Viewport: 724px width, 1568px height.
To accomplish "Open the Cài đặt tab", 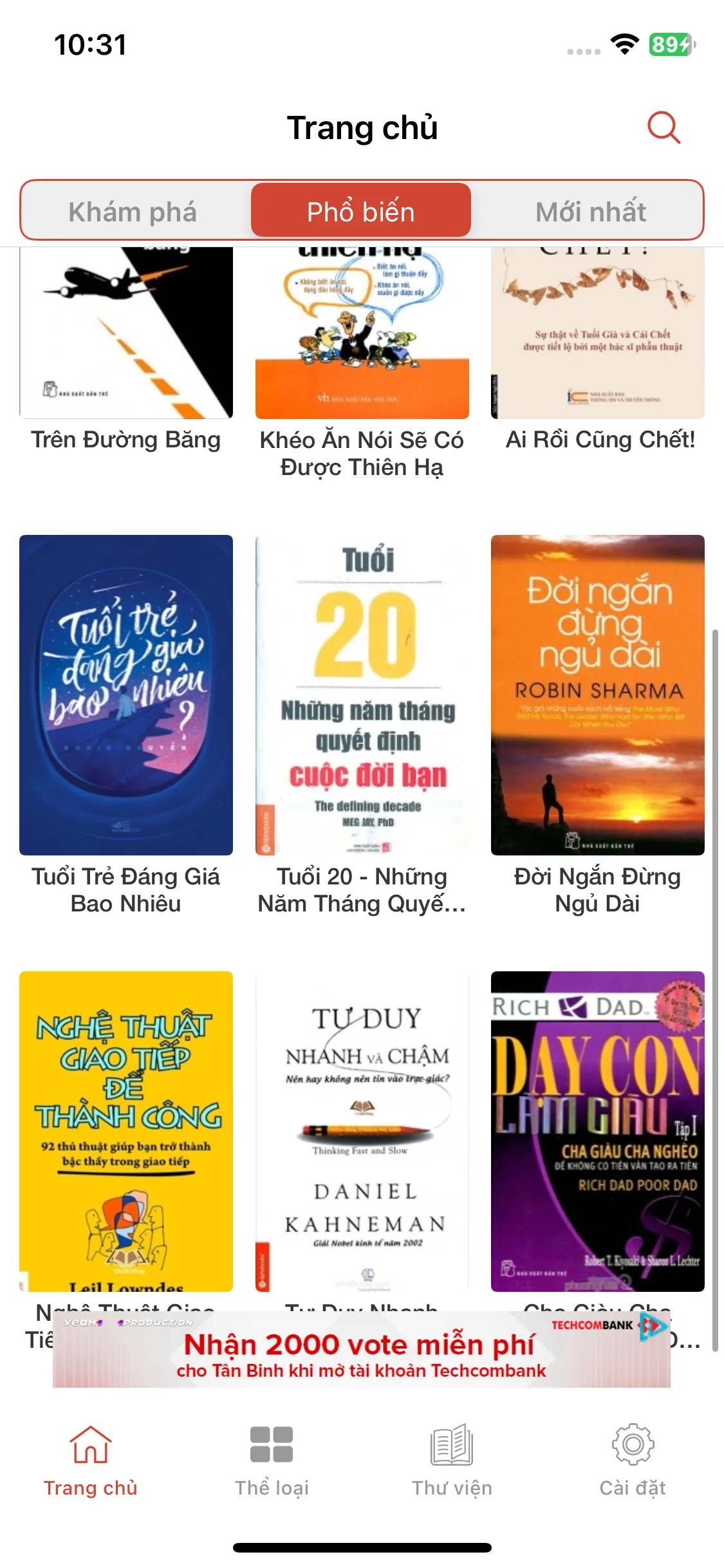I will coord(633,1460).
